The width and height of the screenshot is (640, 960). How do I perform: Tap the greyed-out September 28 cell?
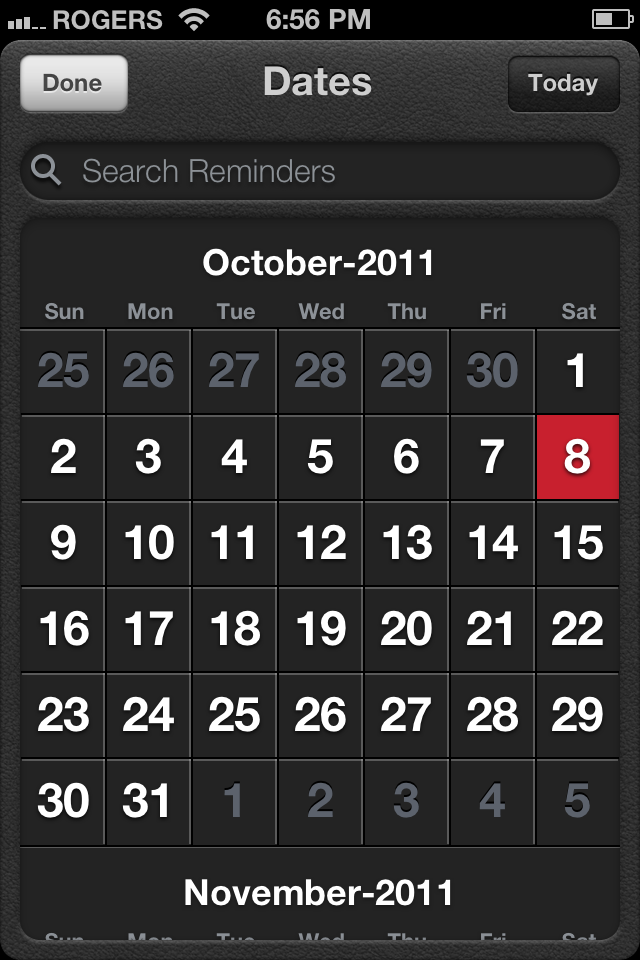click(320, 372)
